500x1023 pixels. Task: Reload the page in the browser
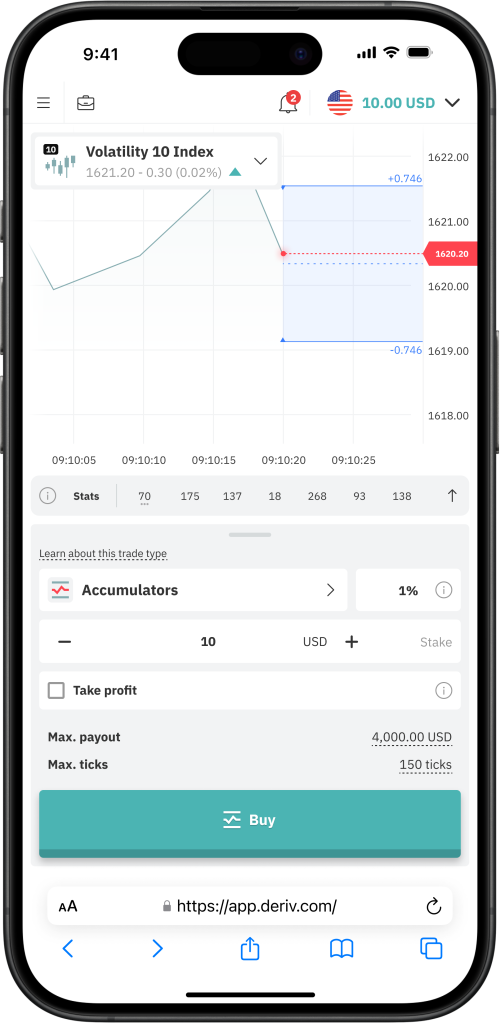coord(433,906)
